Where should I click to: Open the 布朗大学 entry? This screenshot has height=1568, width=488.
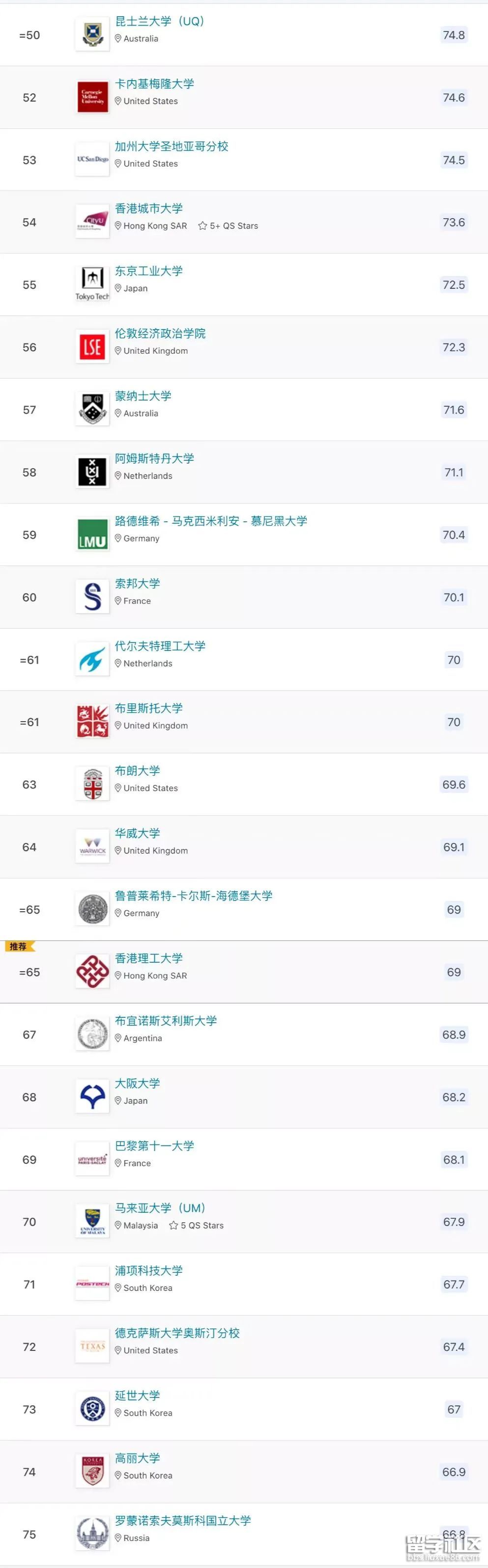138,771
